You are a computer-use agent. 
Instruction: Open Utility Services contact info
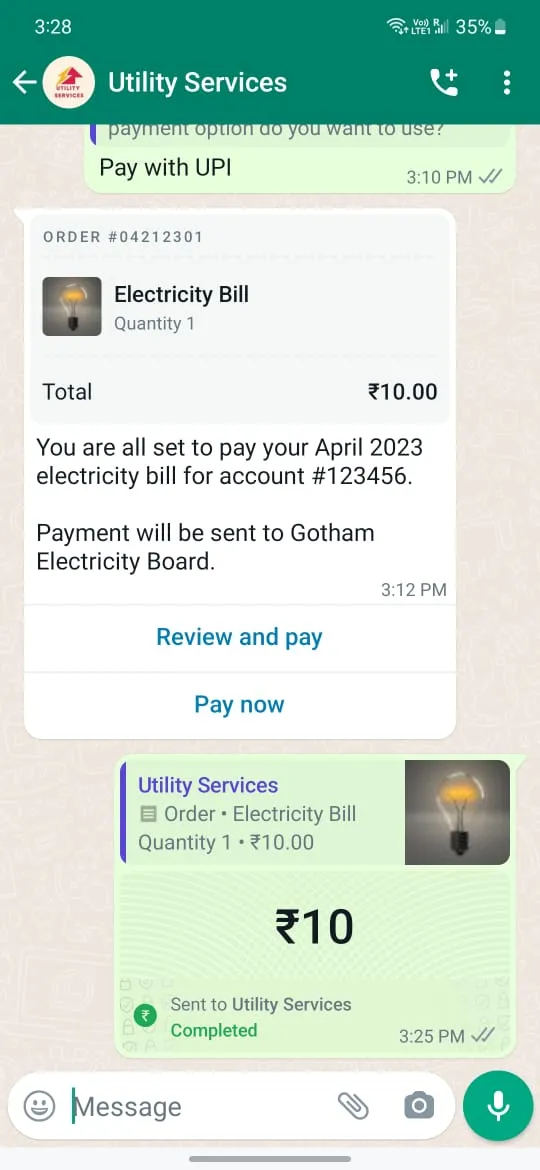pos(197,83)
